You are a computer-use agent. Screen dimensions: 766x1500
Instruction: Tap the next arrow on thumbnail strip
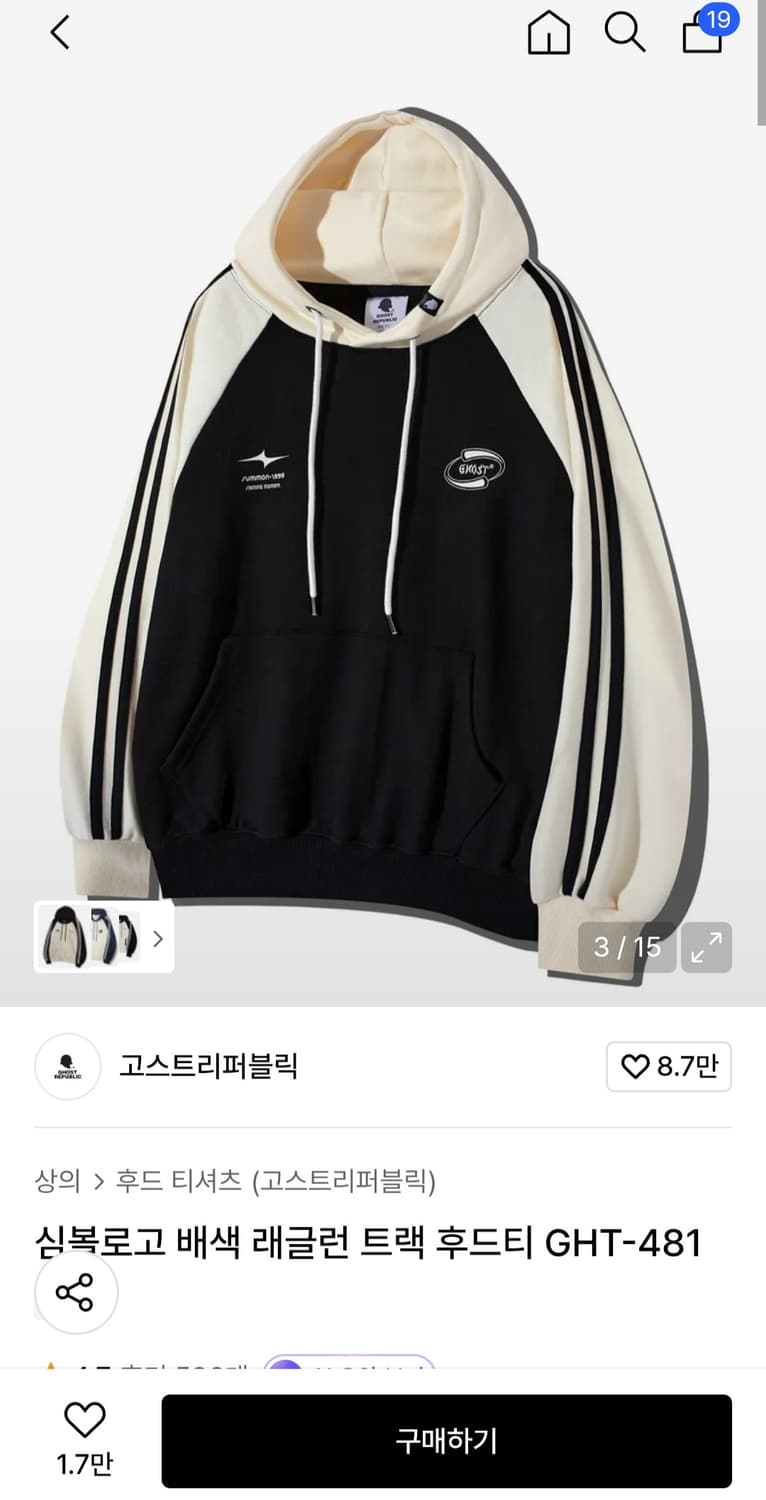[x=158, y=938]
